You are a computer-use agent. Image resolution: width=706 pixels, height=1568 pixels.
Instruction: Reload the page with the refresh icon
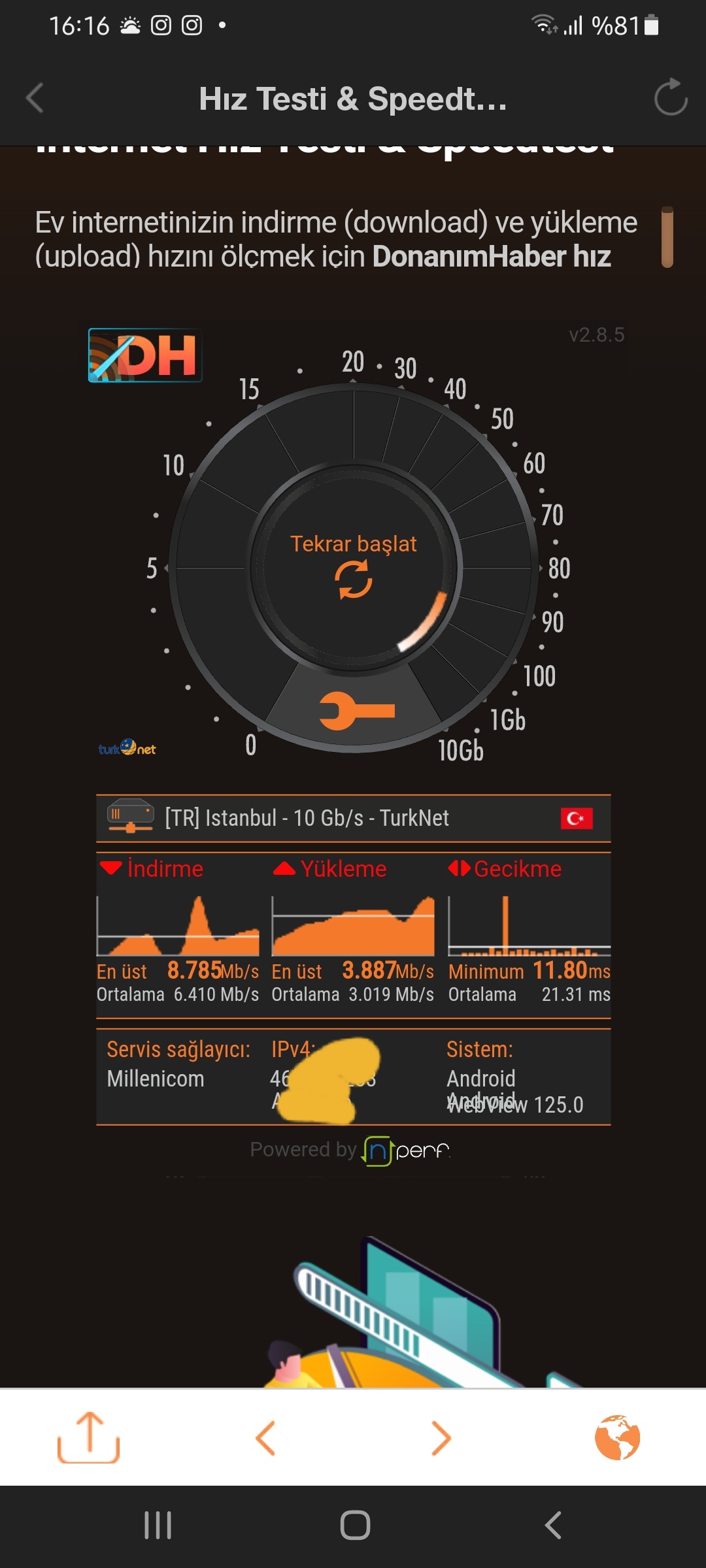pos(671,98)
